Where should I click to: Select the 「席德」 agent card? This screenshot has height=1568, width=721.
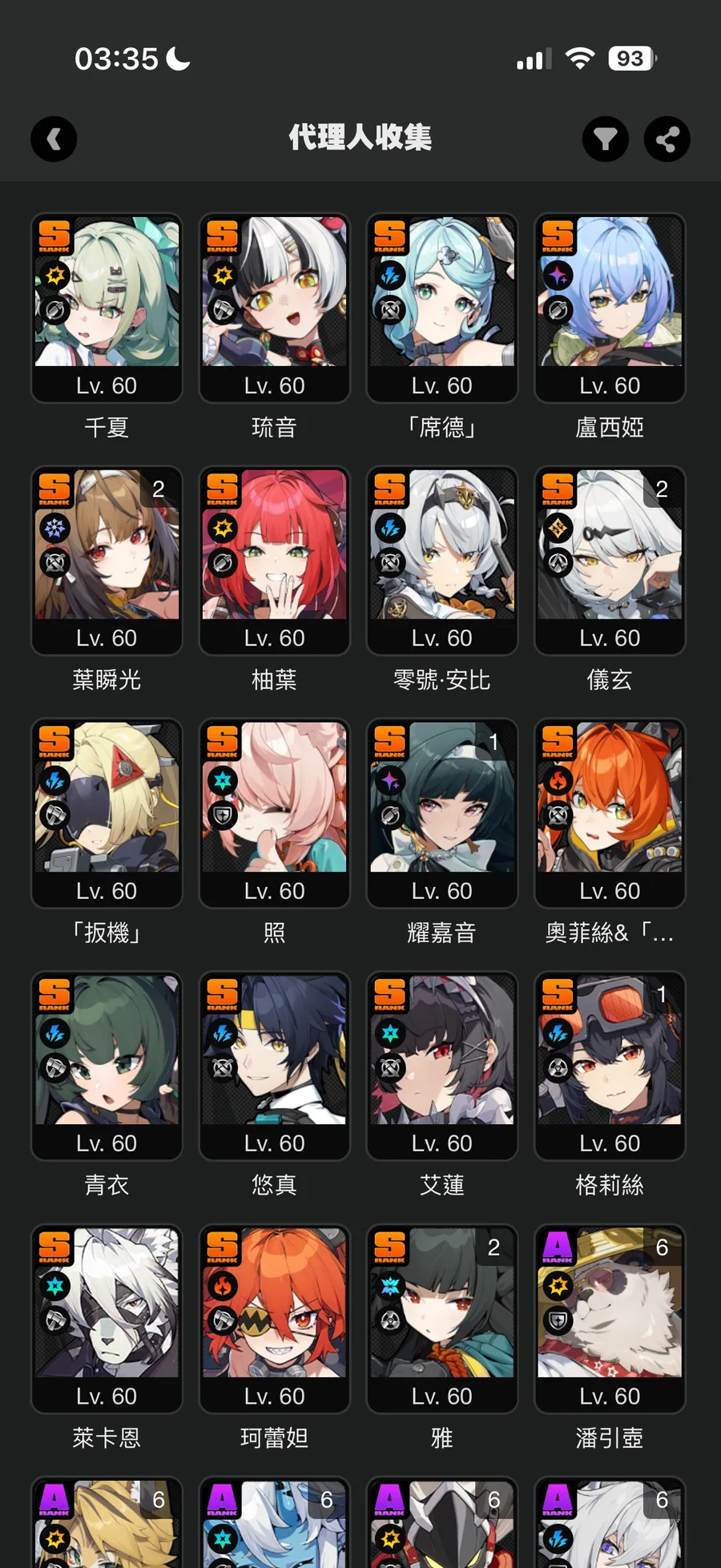[x=441, y=308]
